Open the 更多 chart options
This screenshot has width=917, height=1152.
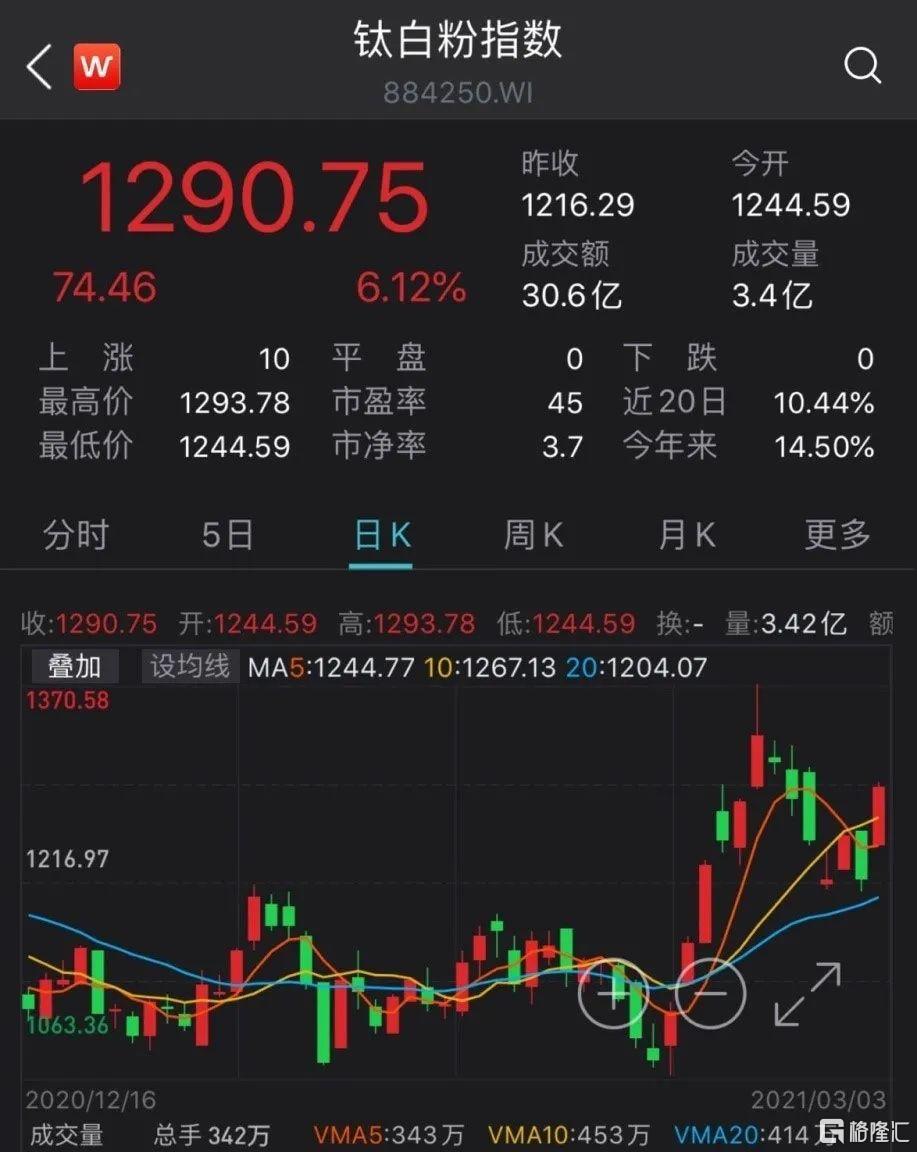pyautogui.click(x=838, y=535)
